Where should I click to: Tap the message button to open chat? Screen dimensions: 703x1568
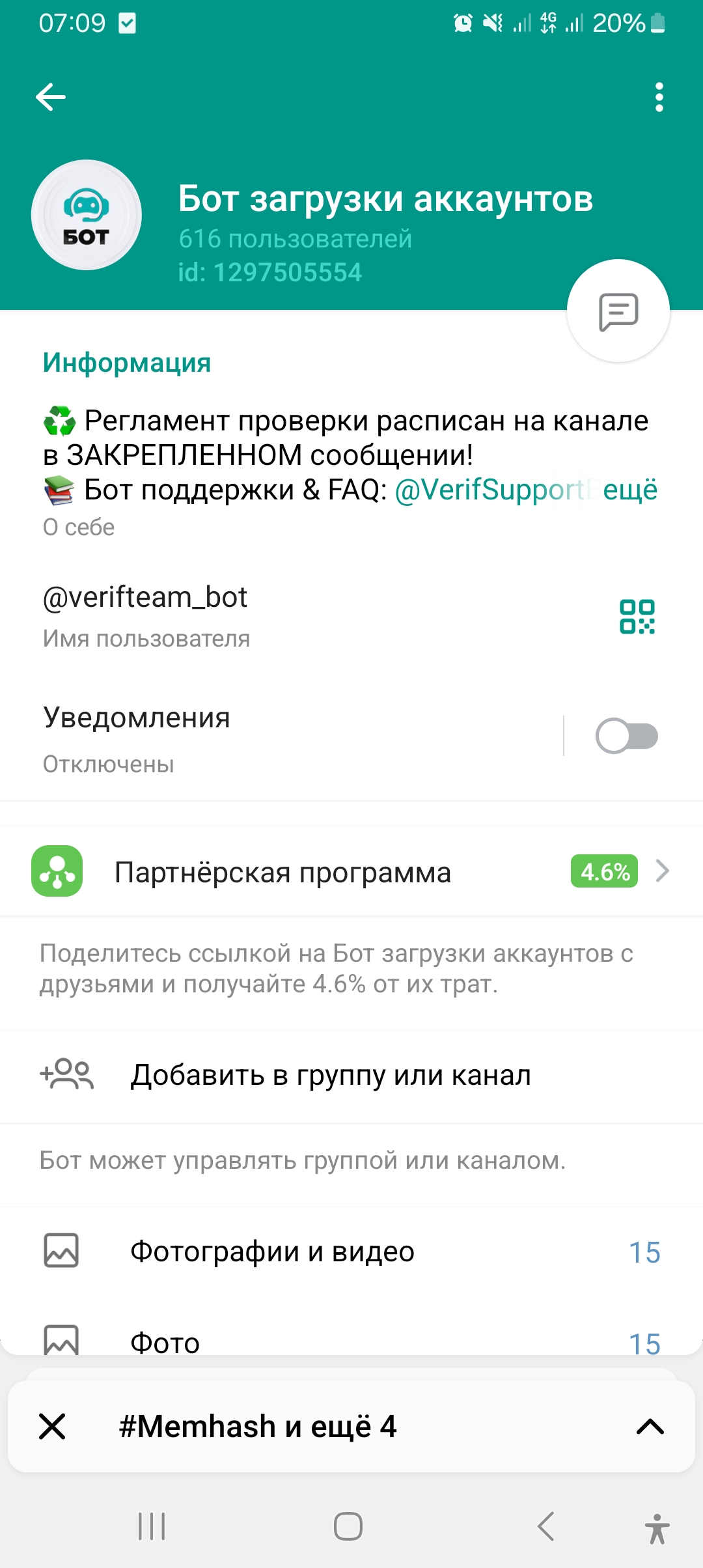click(x=618, y=311)
